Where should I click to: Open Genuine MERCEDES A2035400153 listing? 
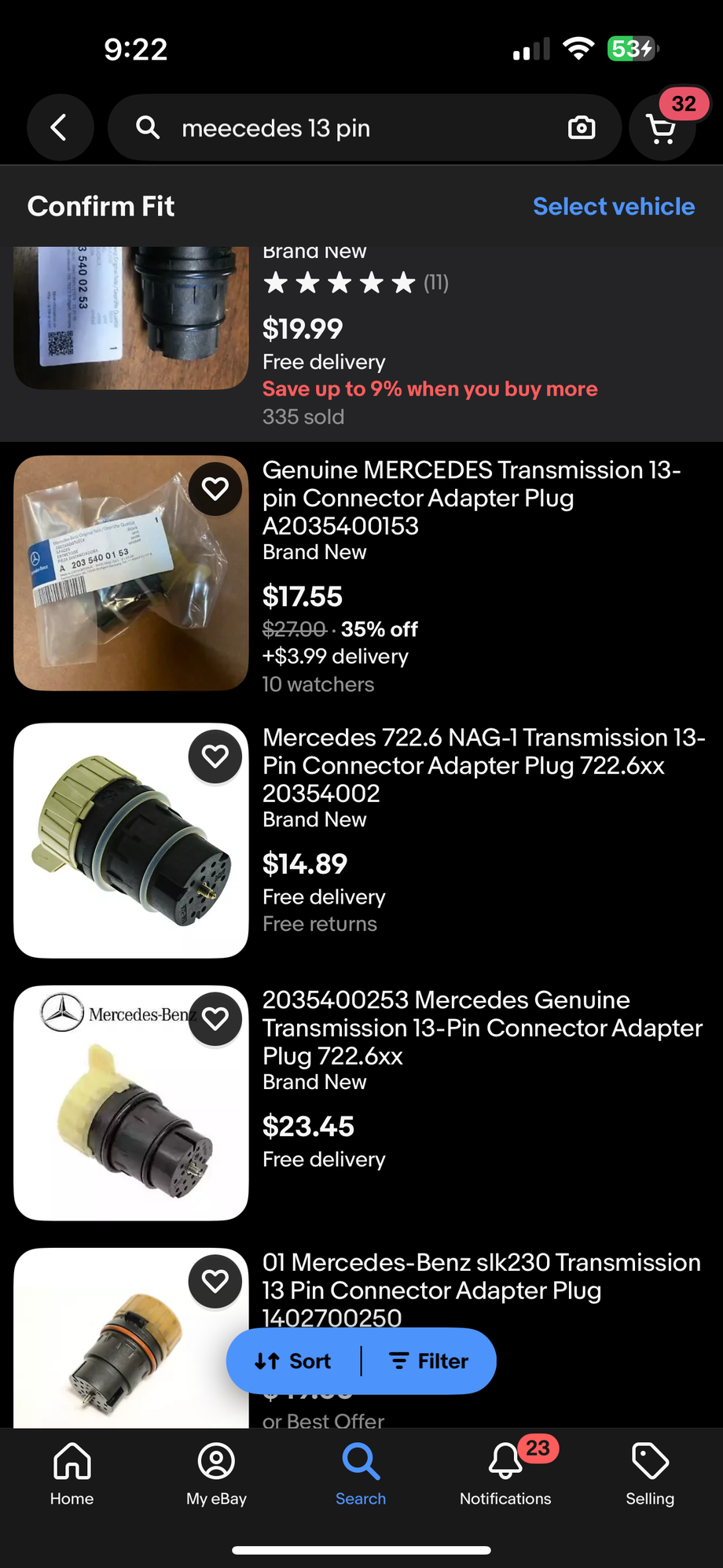472,497
